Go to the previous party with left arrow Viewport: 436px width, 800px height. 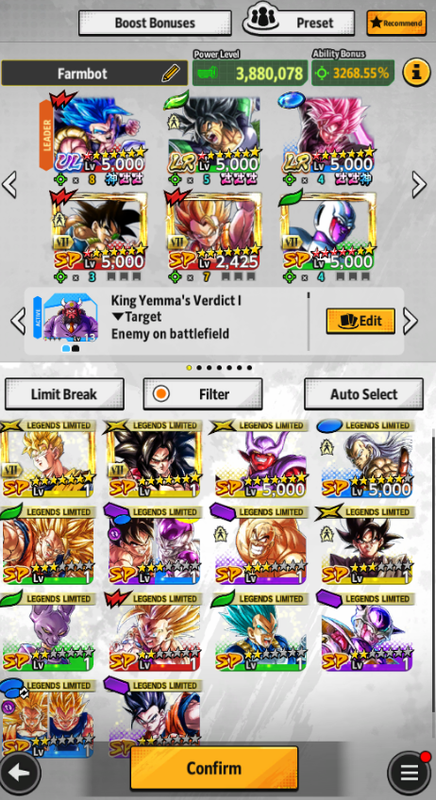9,184
